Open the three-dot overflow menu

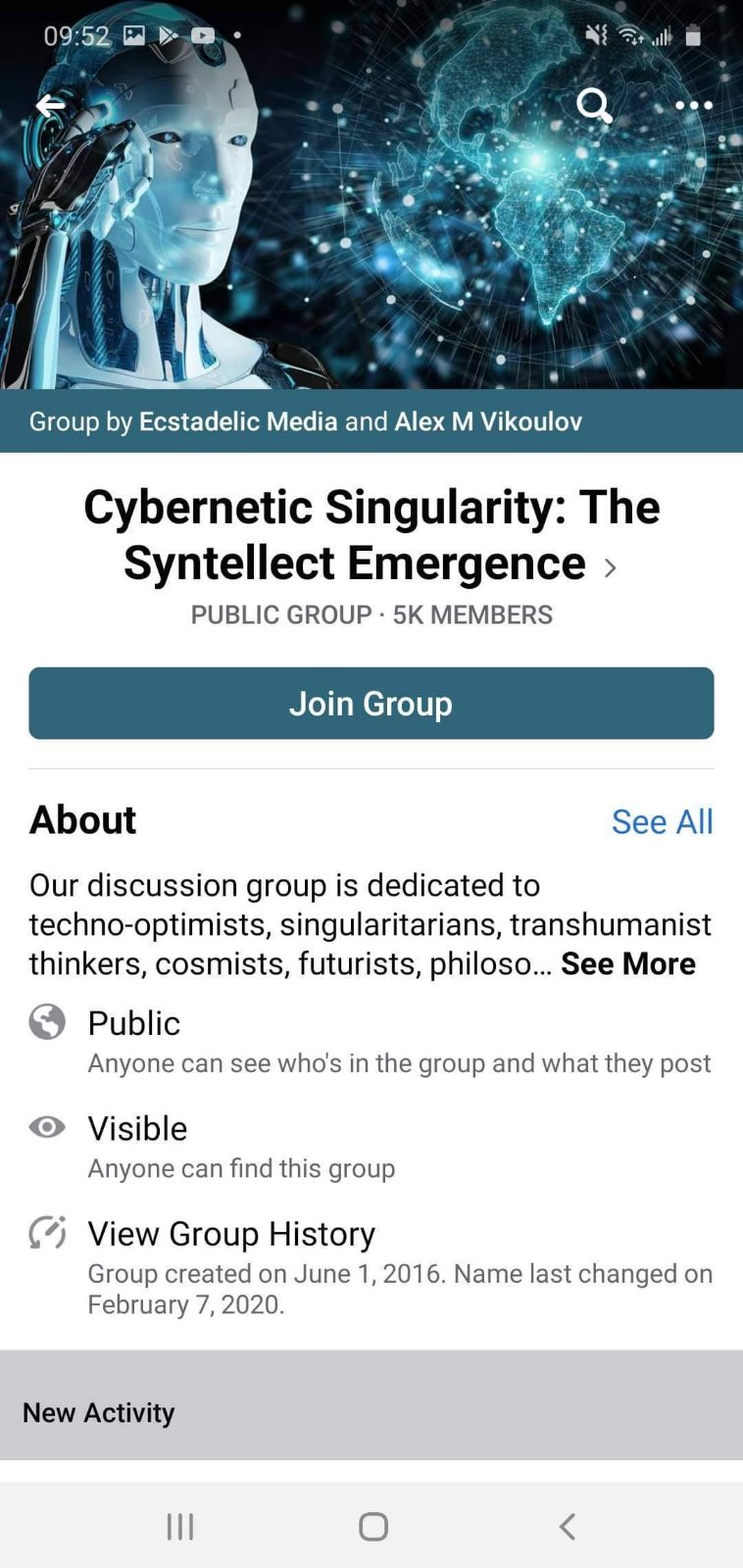pyautogui.click(x=693, y=106)
